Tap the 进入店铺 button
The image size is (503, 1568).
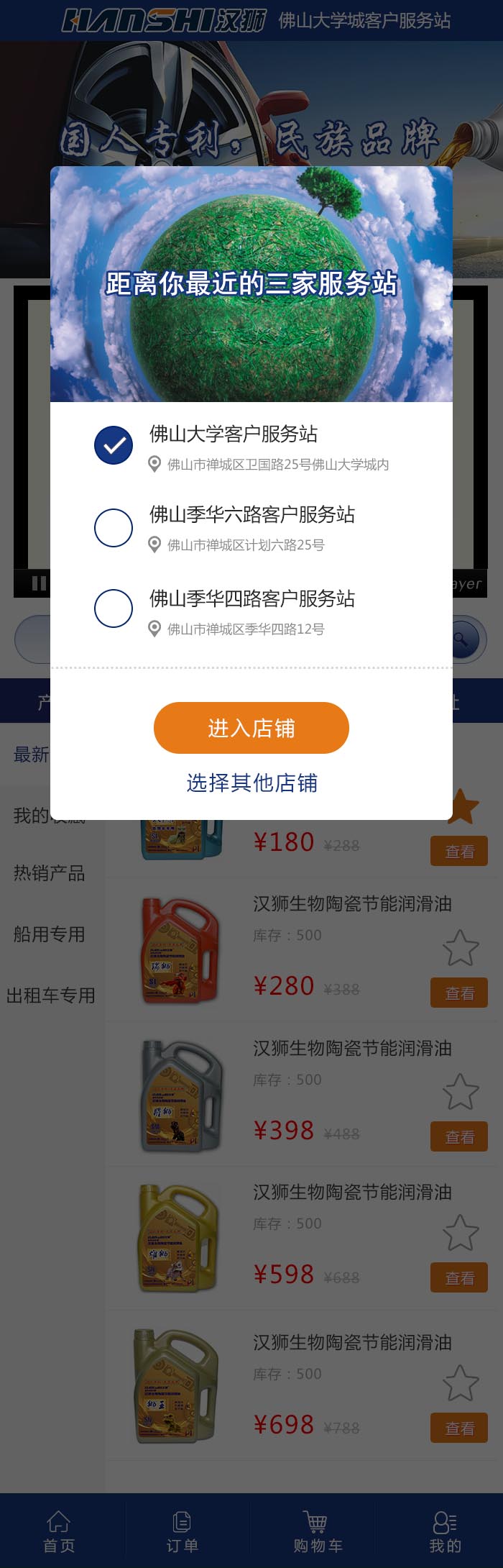click(251, 728)
